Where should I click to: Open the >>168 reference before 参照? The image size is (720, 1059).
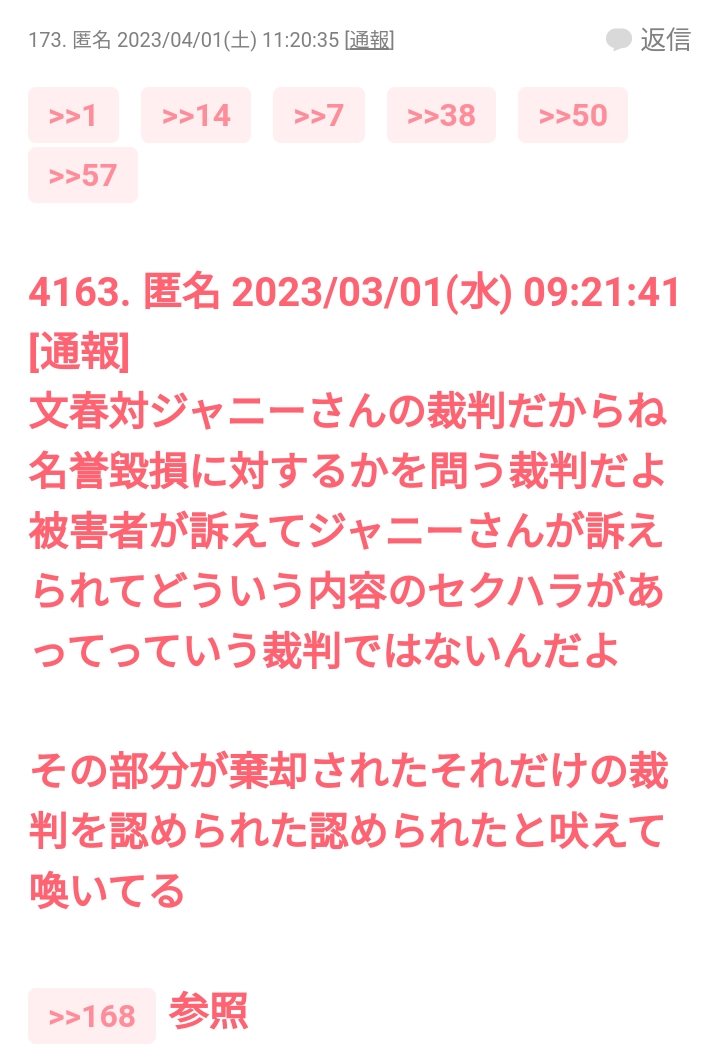(92, 1016)
